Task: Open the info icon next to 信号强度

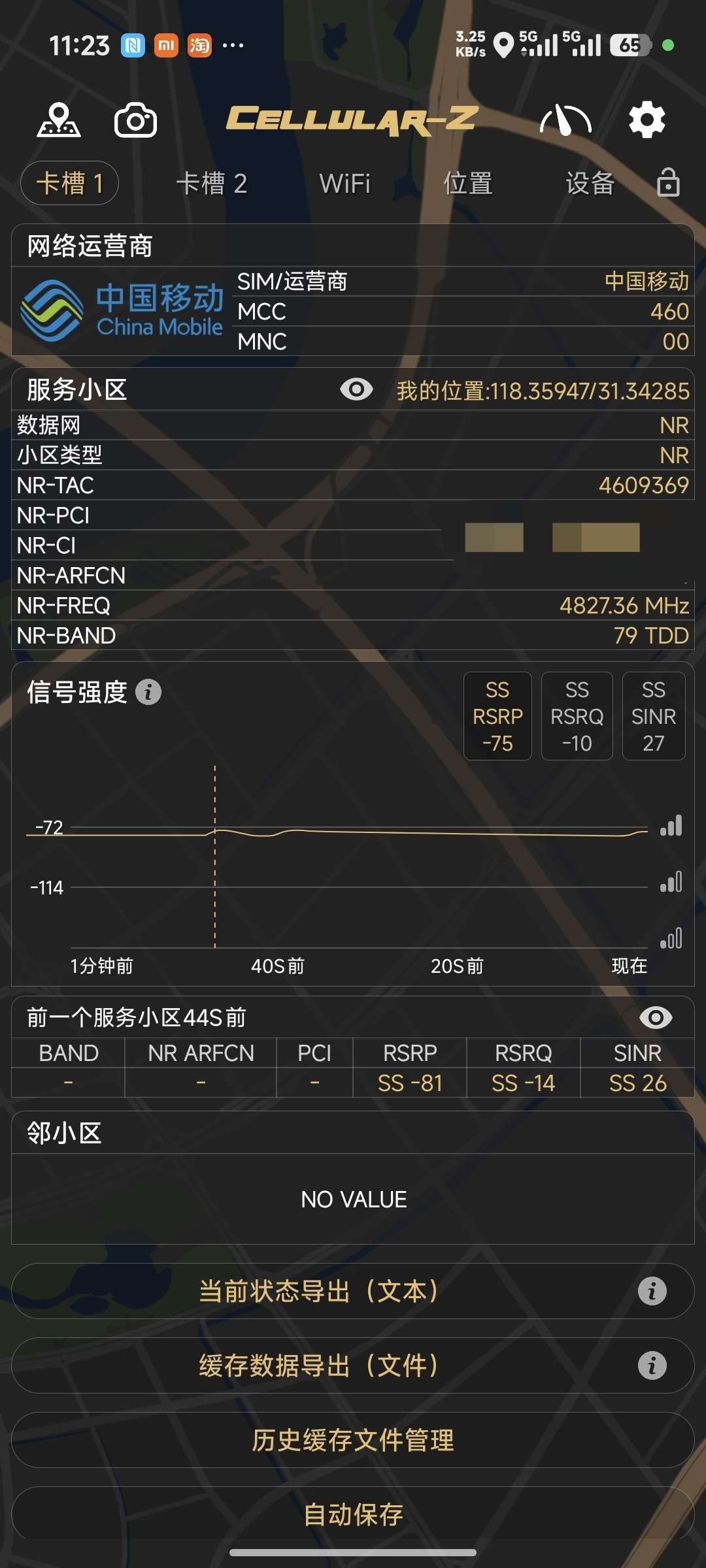Action: tap(148, 692)
